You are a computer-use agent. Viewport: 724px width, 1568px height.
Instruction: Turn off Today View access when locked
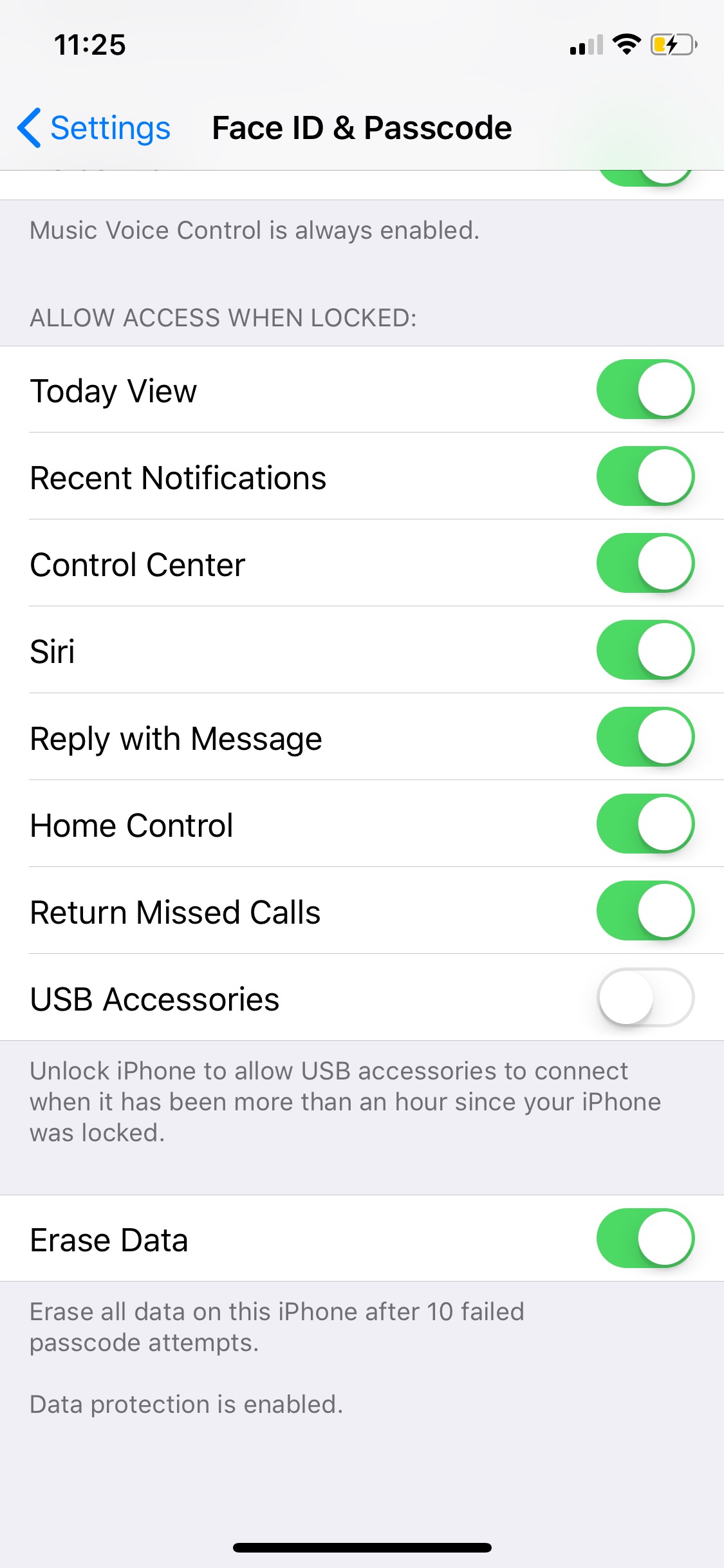point(645,389)
